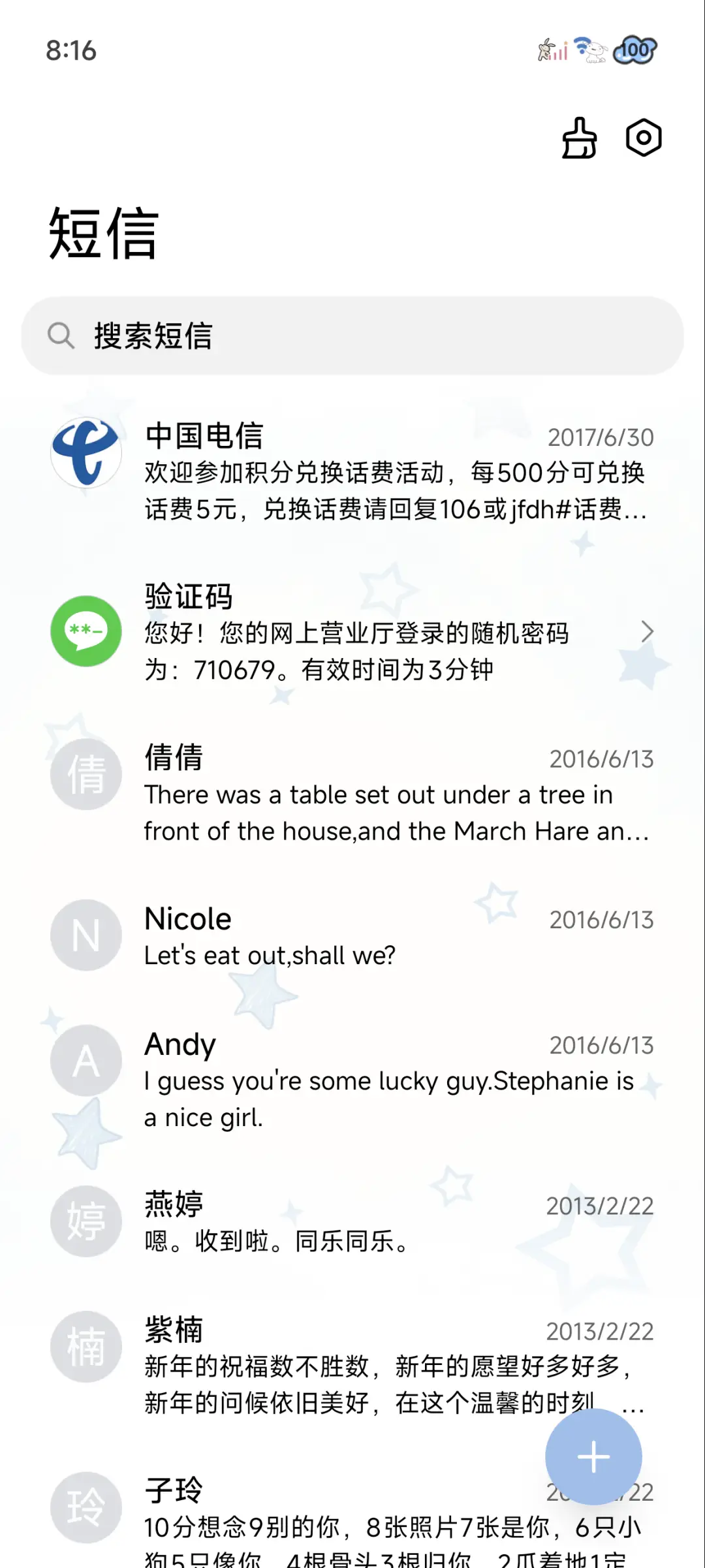Tap the green 验证码 verification code avatar
This screenshot has height=1568, width=705.
tap(86, 632)
